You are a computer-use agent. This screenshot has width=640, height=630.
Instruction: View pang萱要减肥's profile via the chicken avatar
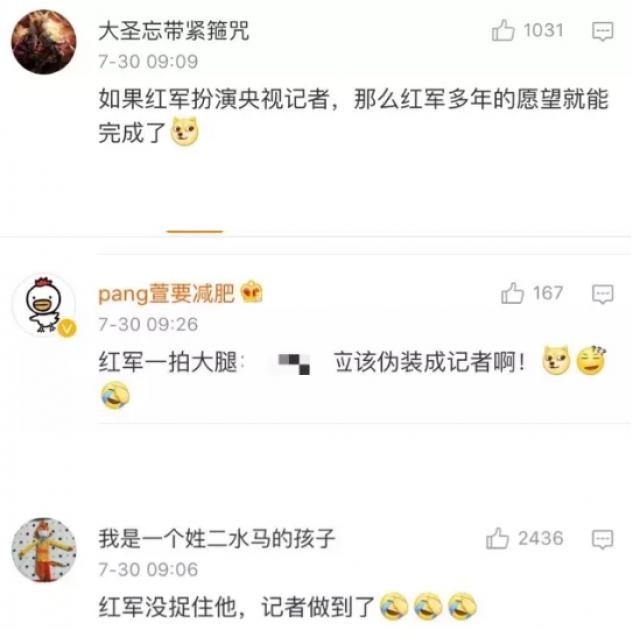point(44,304)
